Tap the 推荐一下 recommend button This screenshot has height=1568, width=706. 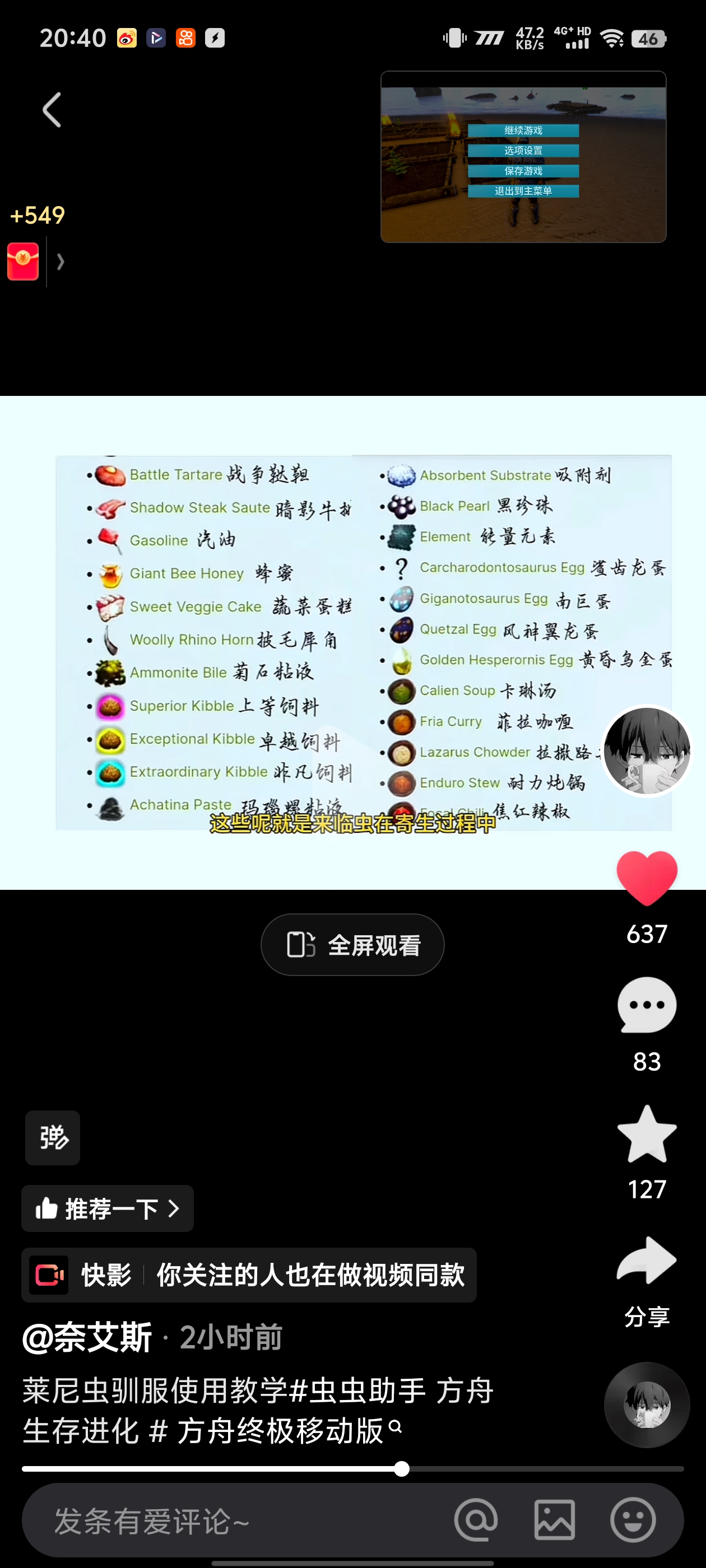(107, 1208)
